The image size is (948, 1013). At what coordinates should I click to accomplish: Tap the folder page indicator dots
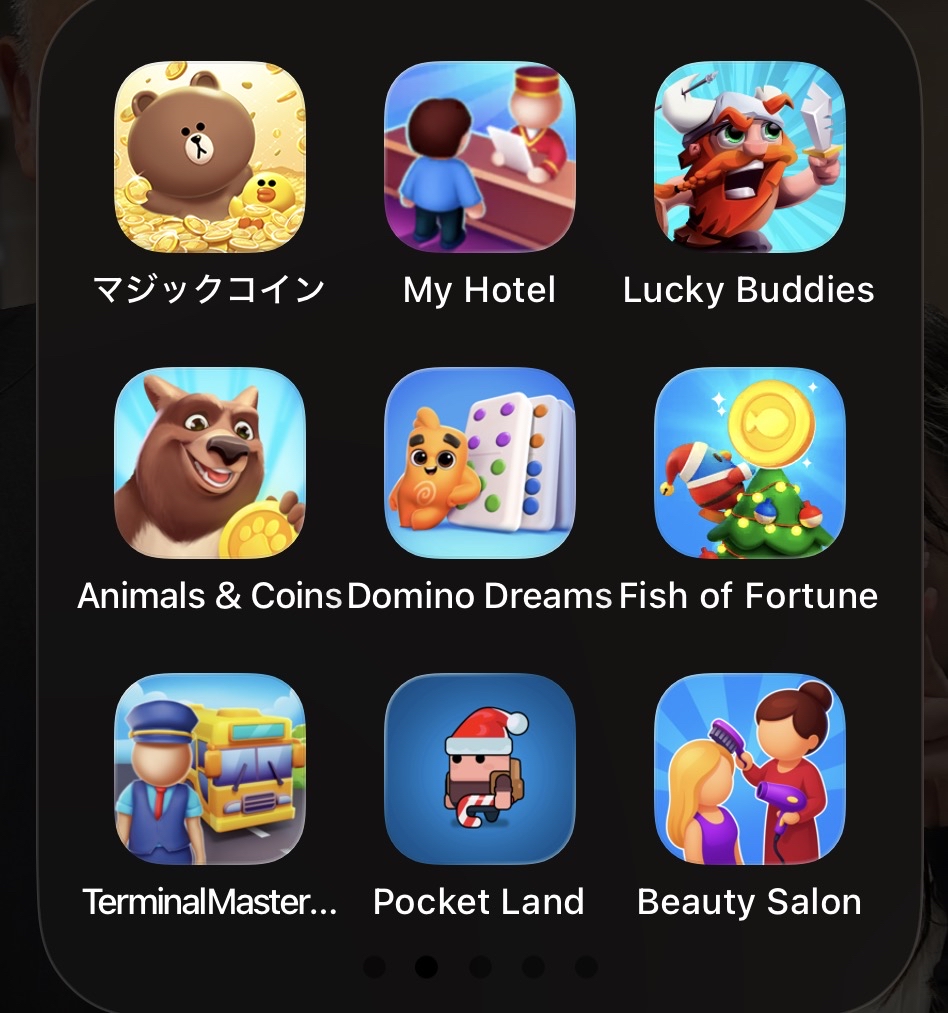point(480,967)
